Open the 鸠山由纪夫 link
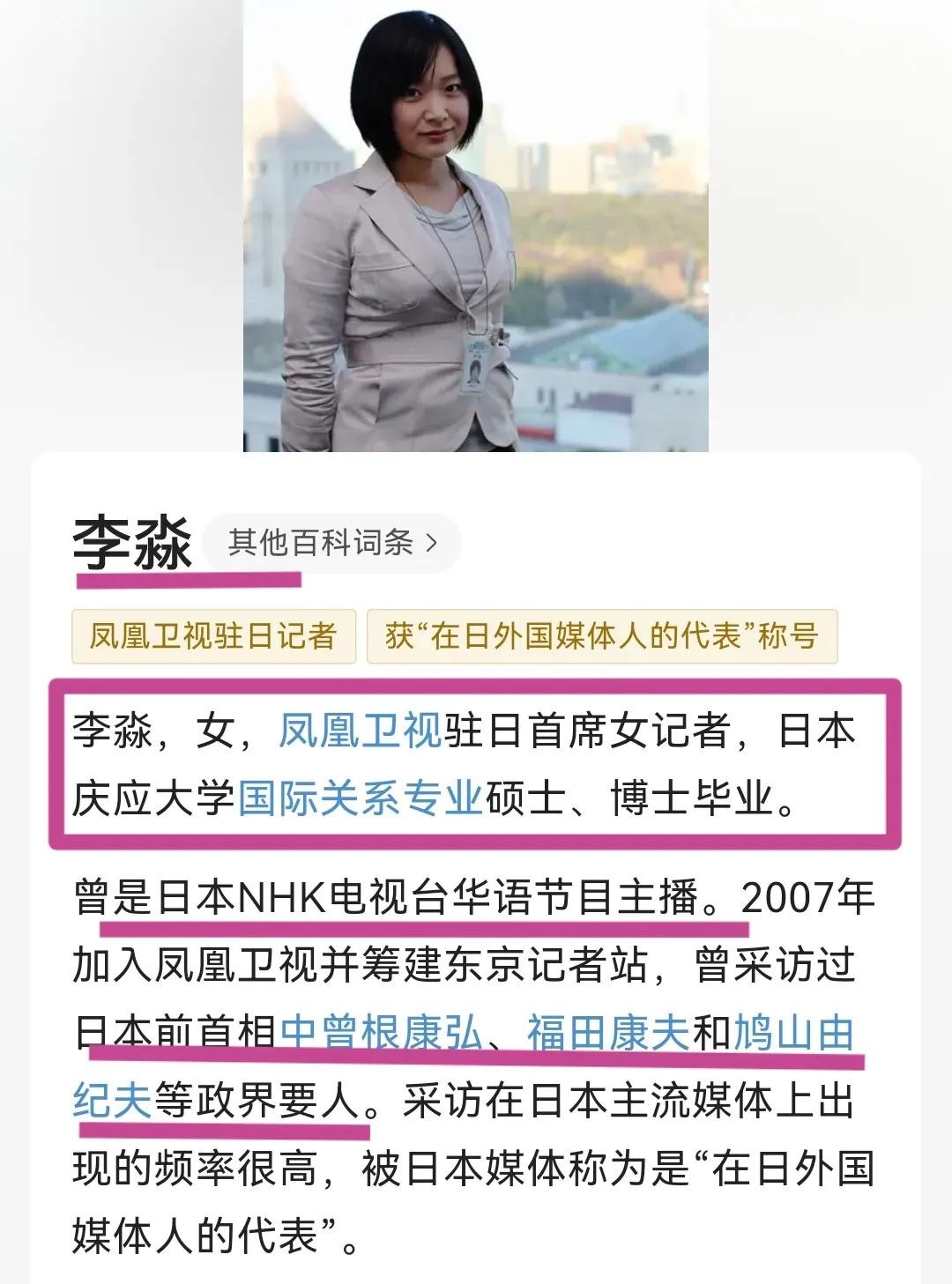 click(793, 1033)
